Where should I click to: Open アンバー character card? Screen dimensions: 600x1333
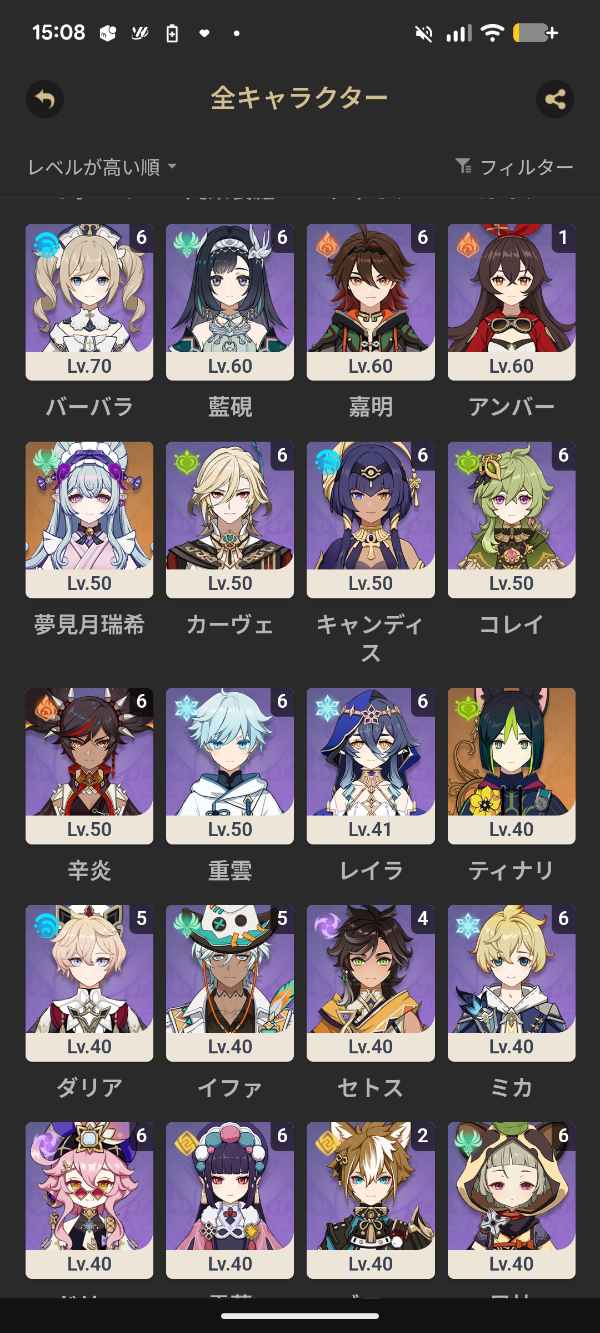511,302
